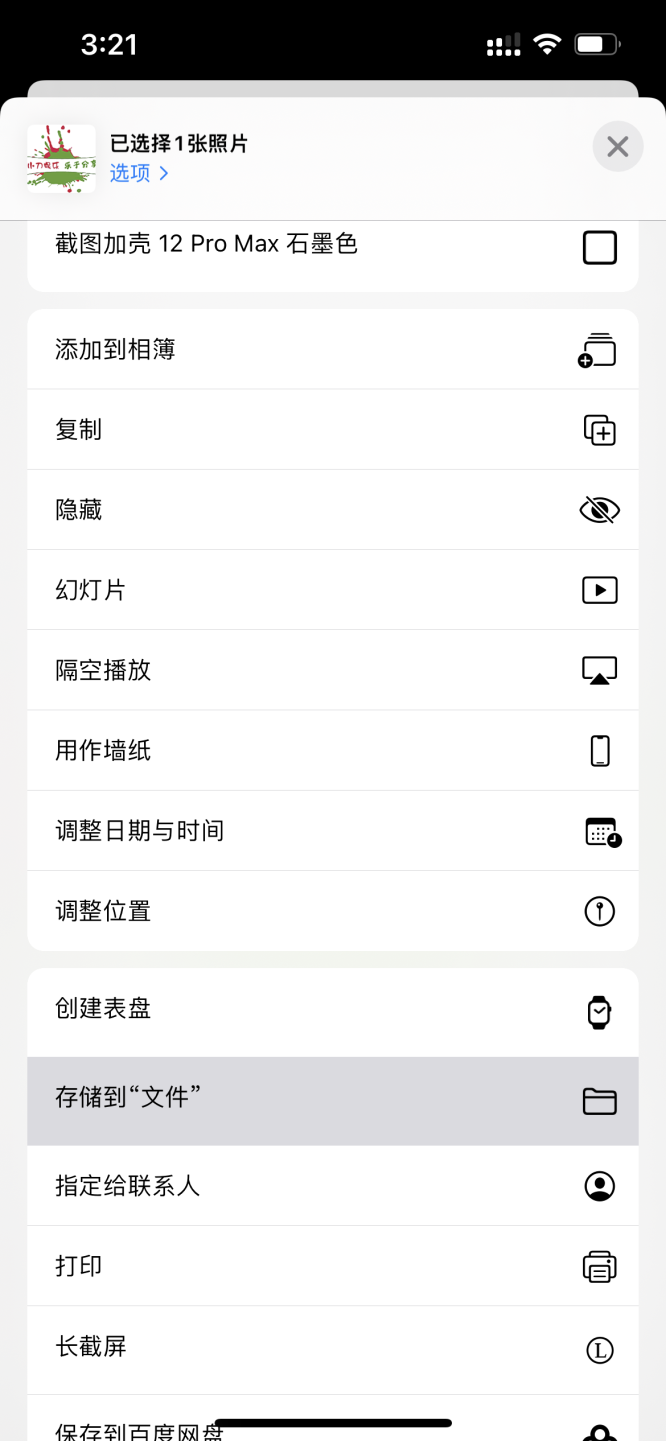
Task: Save photo via 存储到“文件”
Action: click(x=332, y=1100)
